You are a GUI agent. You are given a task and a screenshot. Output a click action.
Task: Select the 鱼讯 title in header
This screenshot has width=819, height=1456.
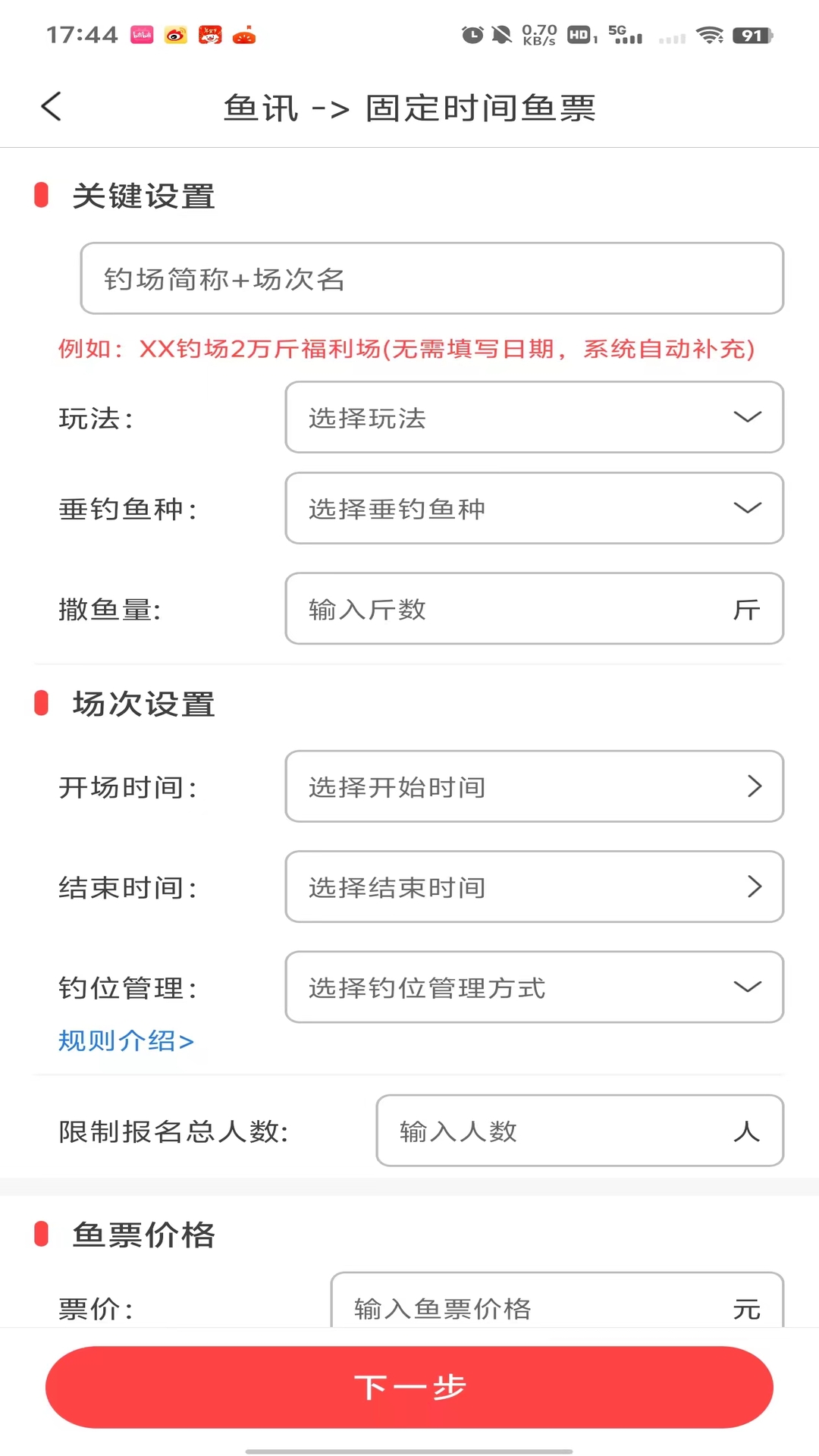[262, 107]
